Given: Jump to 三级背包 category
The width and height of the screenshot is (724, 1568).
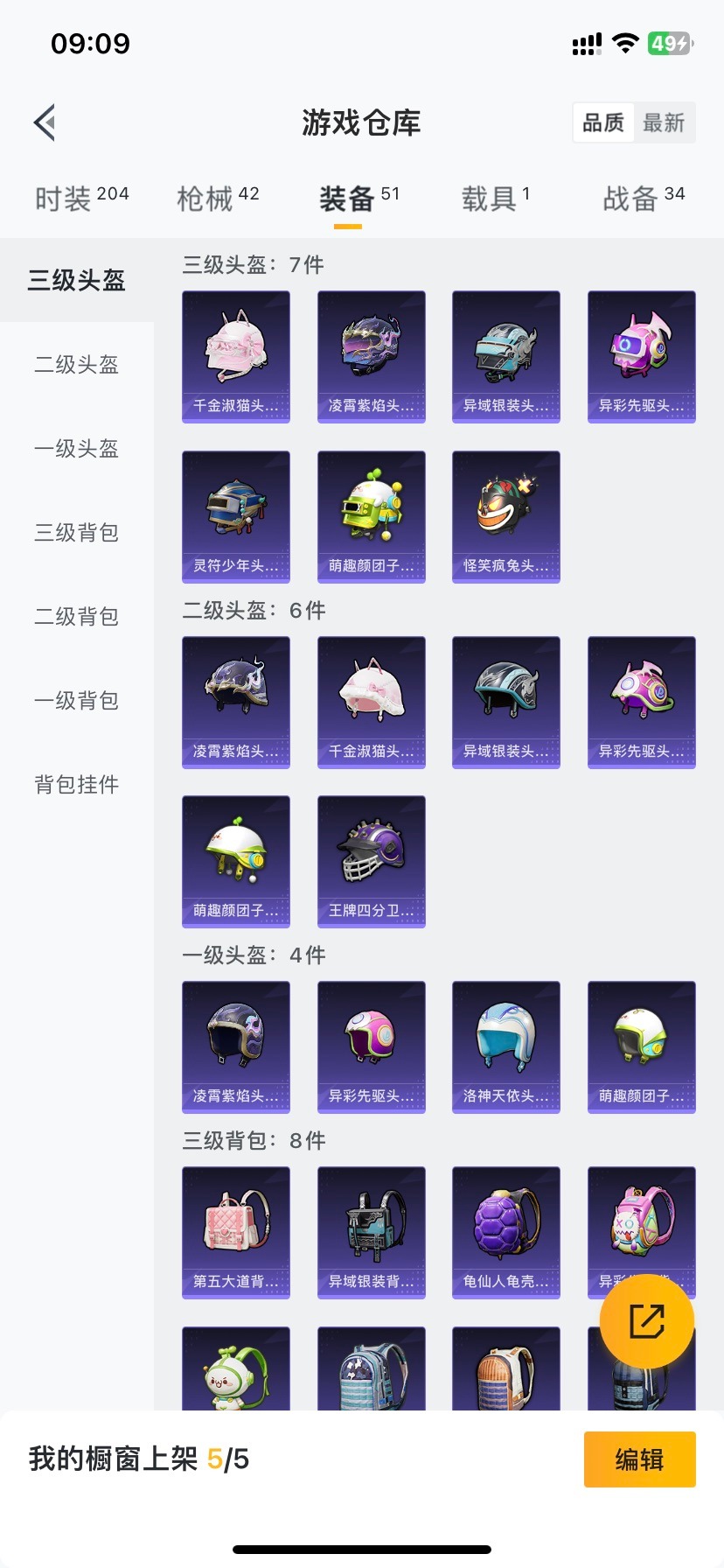Looking at the screenshot, I should pyautogui.click(x=77, y=532).
